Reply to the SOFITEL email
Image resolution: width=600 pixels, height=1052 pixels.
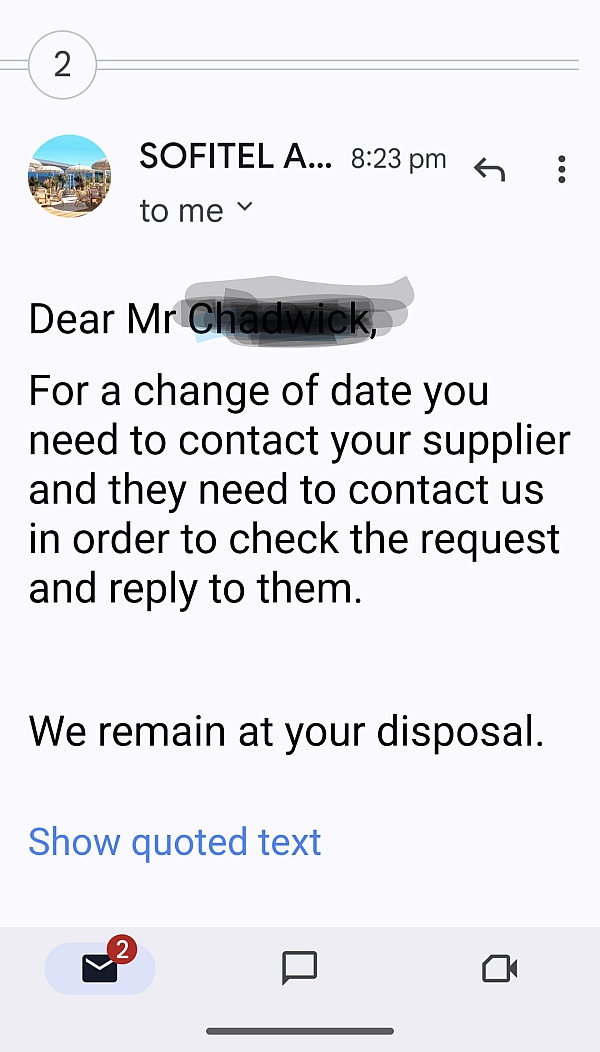(x=489, y=170)
